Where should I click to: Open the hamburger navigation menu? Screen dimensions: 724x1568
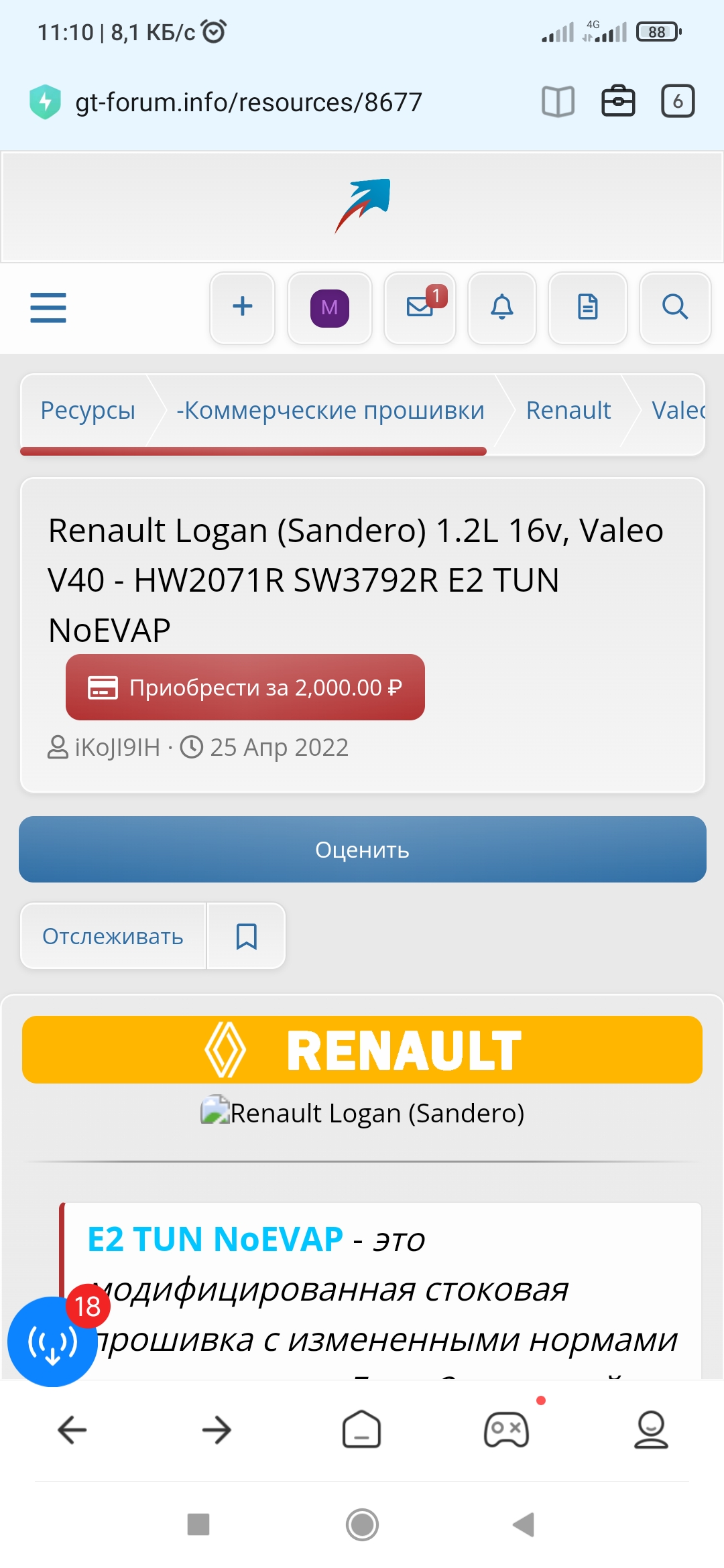48,308
